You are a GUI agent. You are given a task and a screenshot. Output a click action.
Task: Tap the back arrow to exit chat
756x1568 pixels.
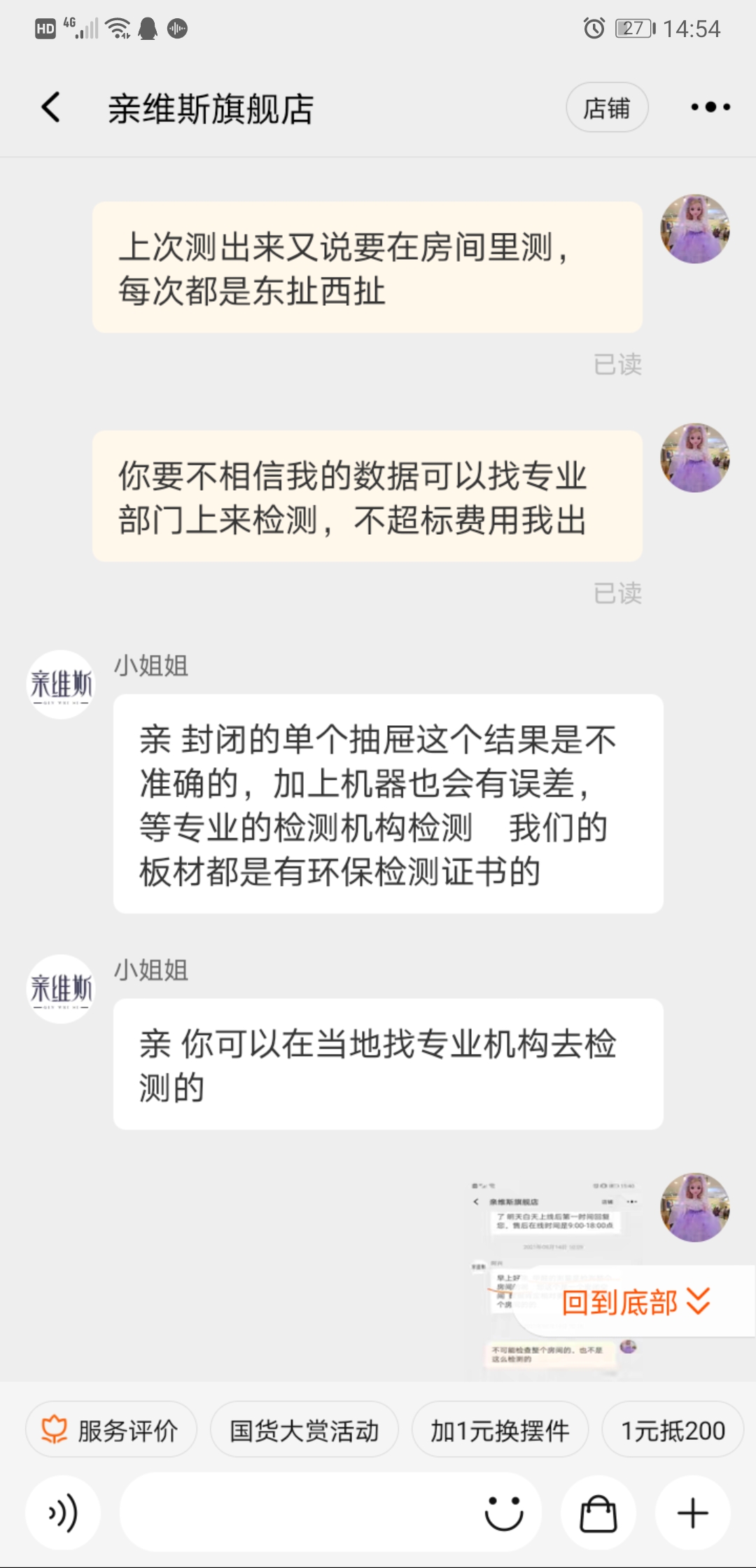pos(48,108)
